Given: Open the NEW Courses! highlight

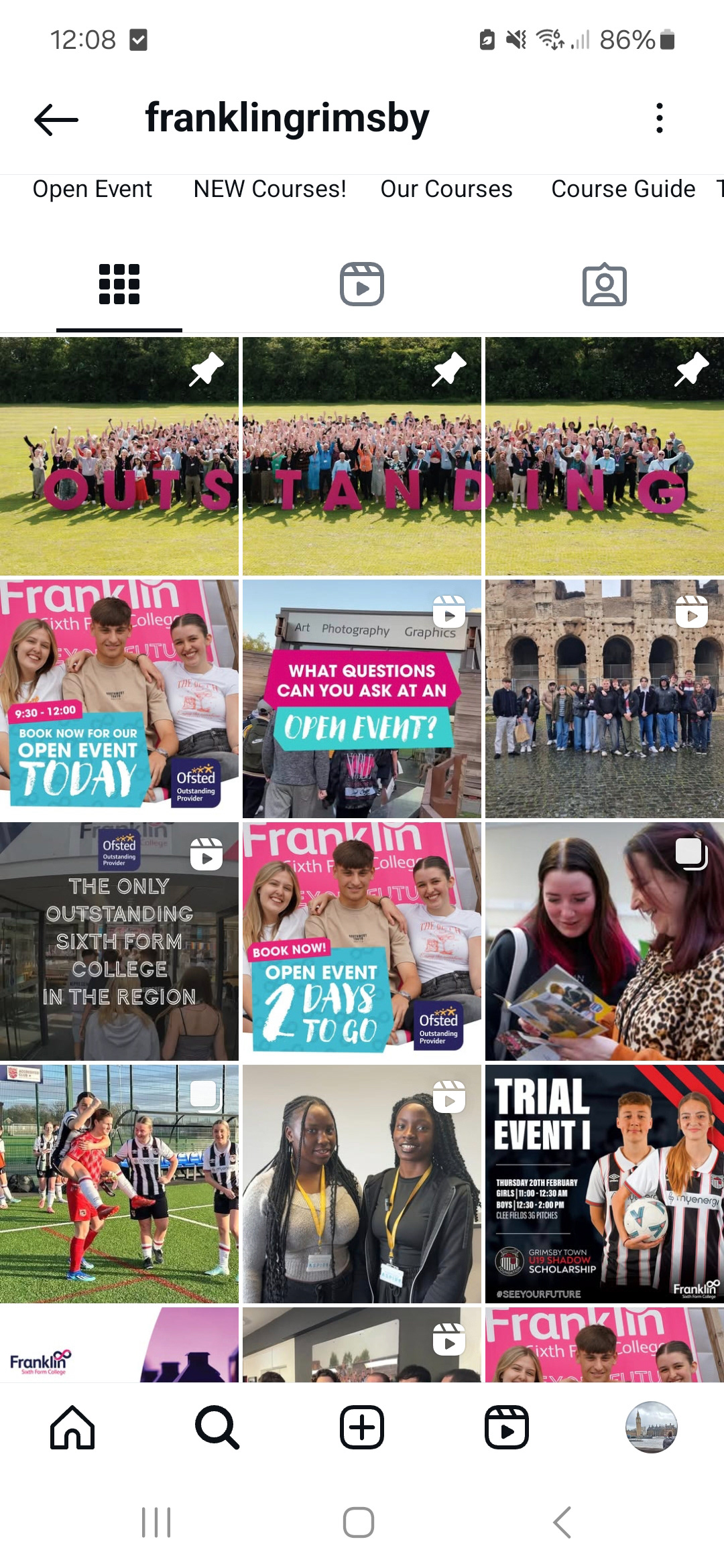Looking at the screenshot, I should coord(269,190).
